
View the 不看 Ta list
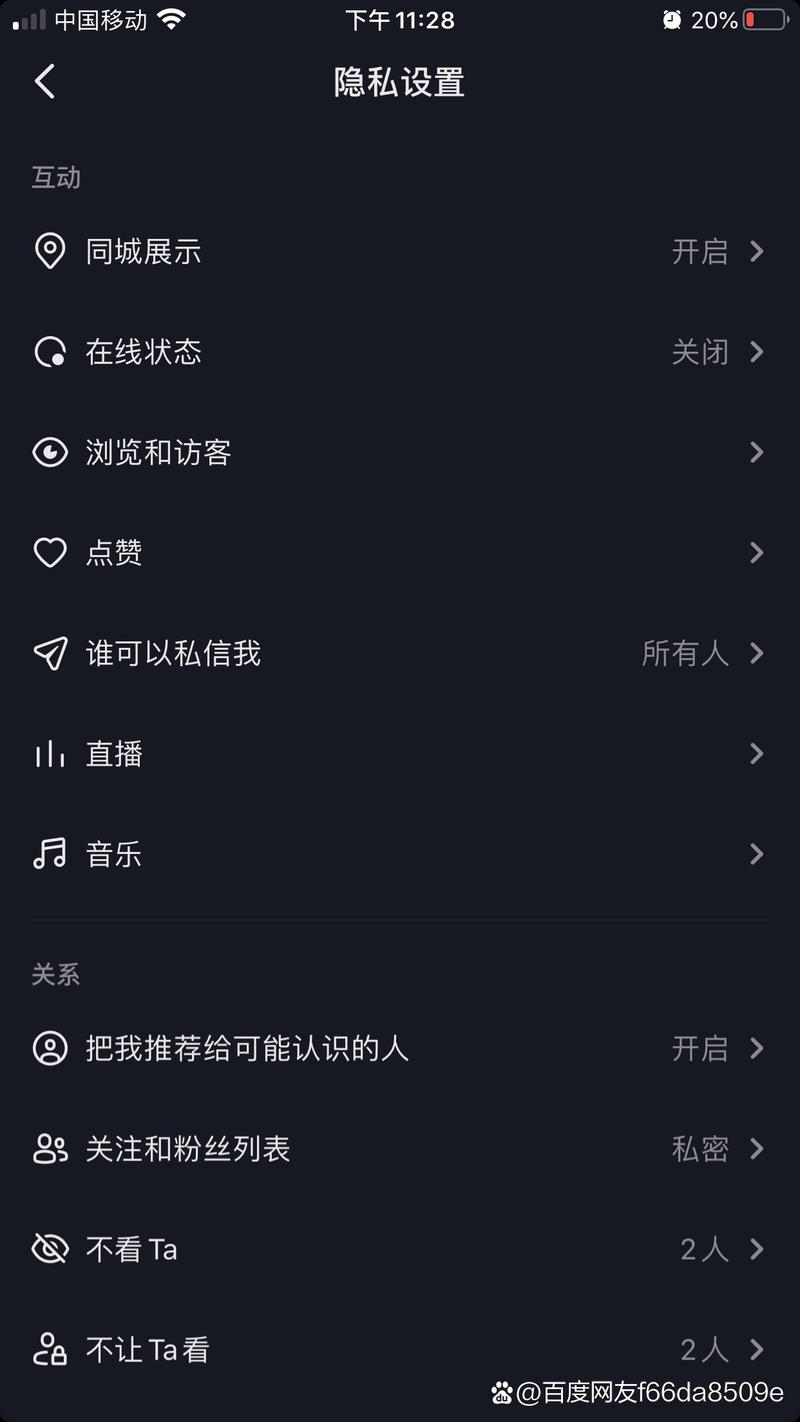pyautogui.click(x=400, y=1249)
